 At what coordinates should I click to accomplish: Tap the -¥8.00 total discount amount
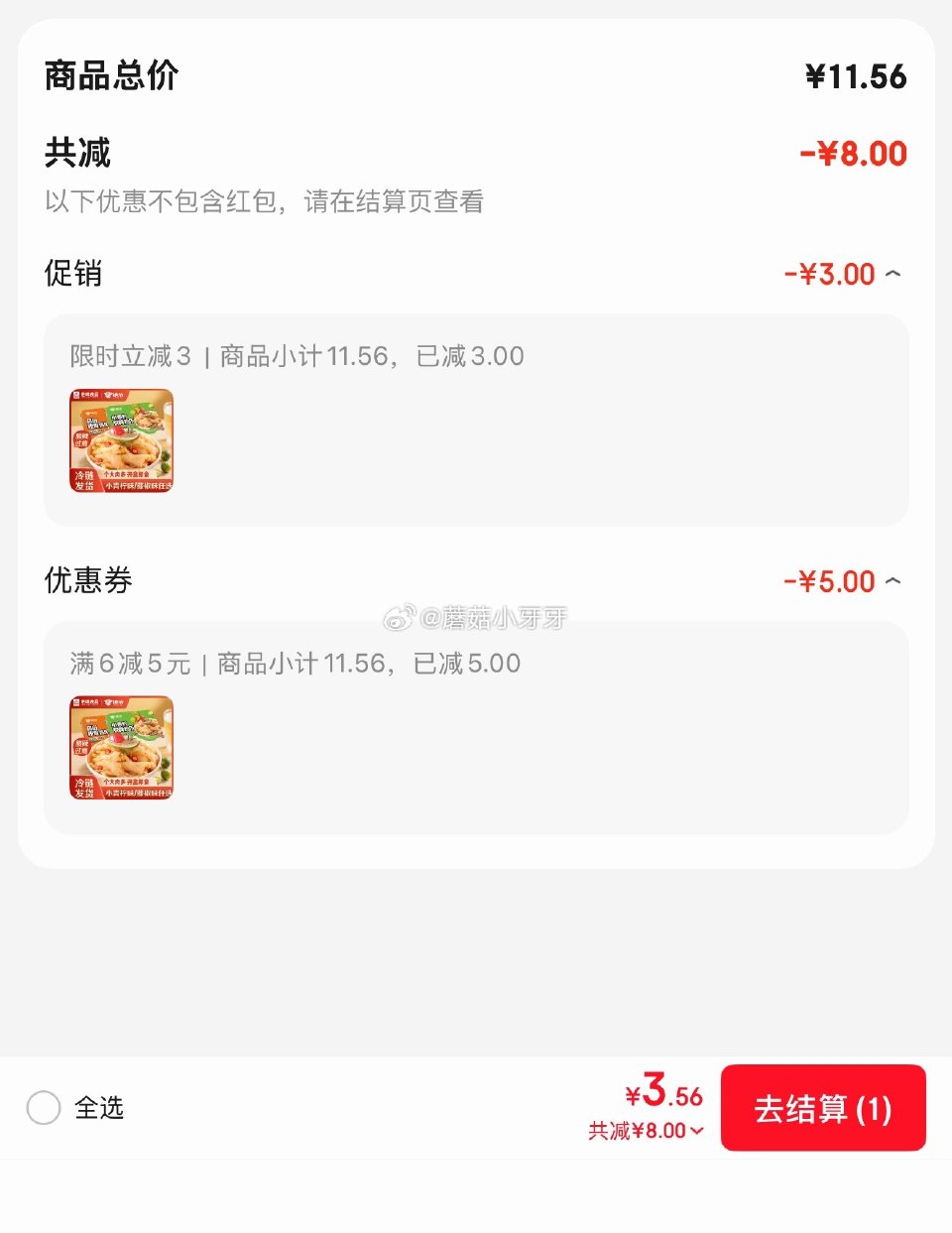click(854, 153)
